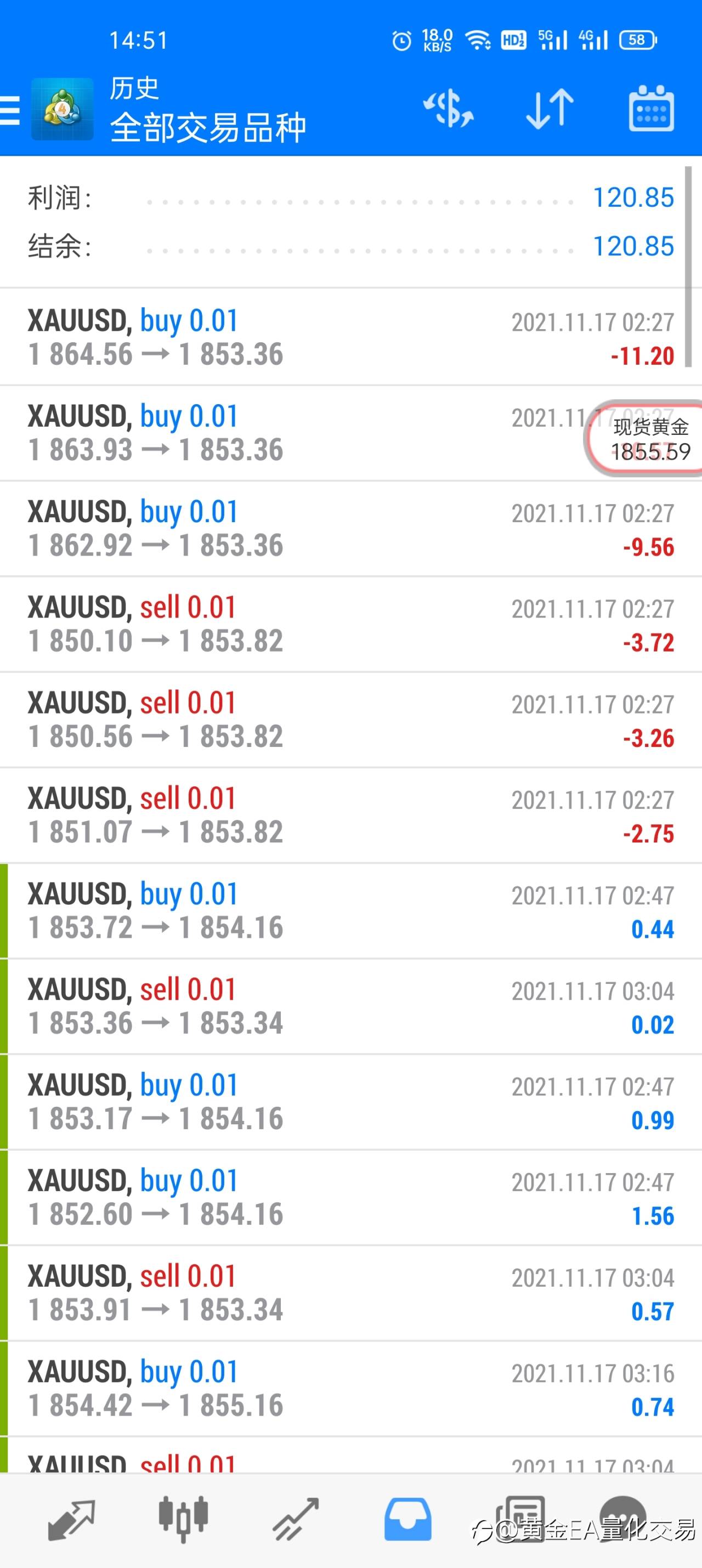The height and width of the screenshot is (1568, 702).
Task: Open the hamburger drawer menu
Action: click(x=10, y=110)
